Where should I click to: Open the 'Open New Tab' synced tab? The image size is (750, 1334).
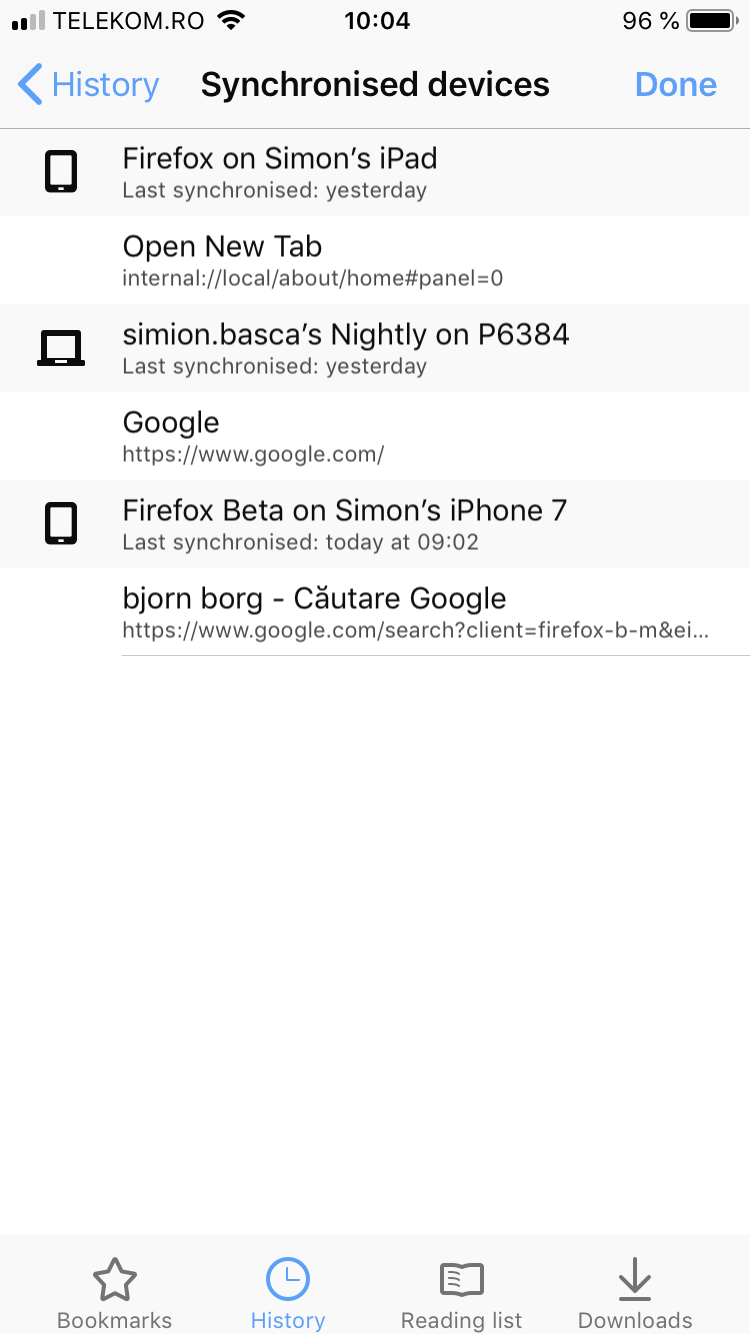[x=375, y=260]
